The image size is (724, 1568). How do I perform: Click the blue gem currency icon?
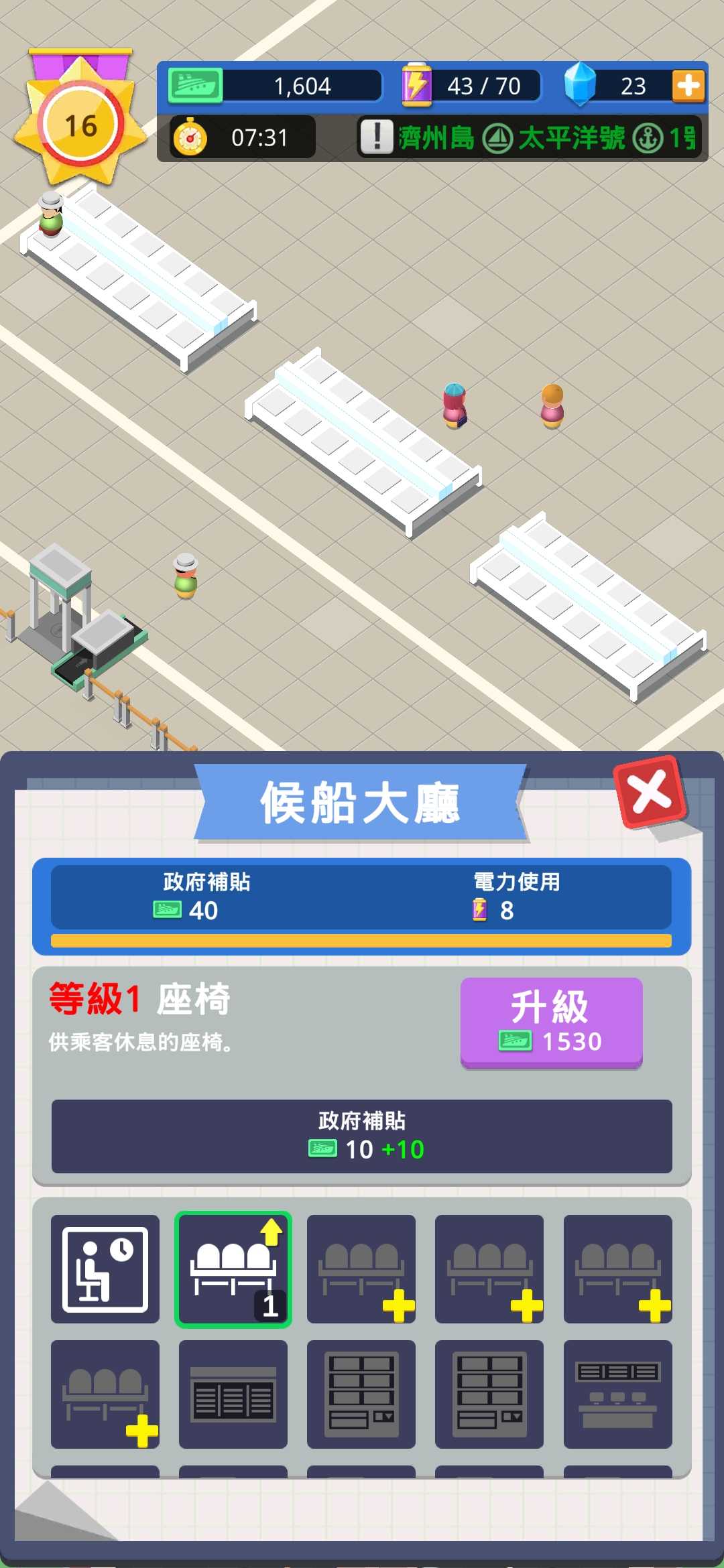[581, 84]
